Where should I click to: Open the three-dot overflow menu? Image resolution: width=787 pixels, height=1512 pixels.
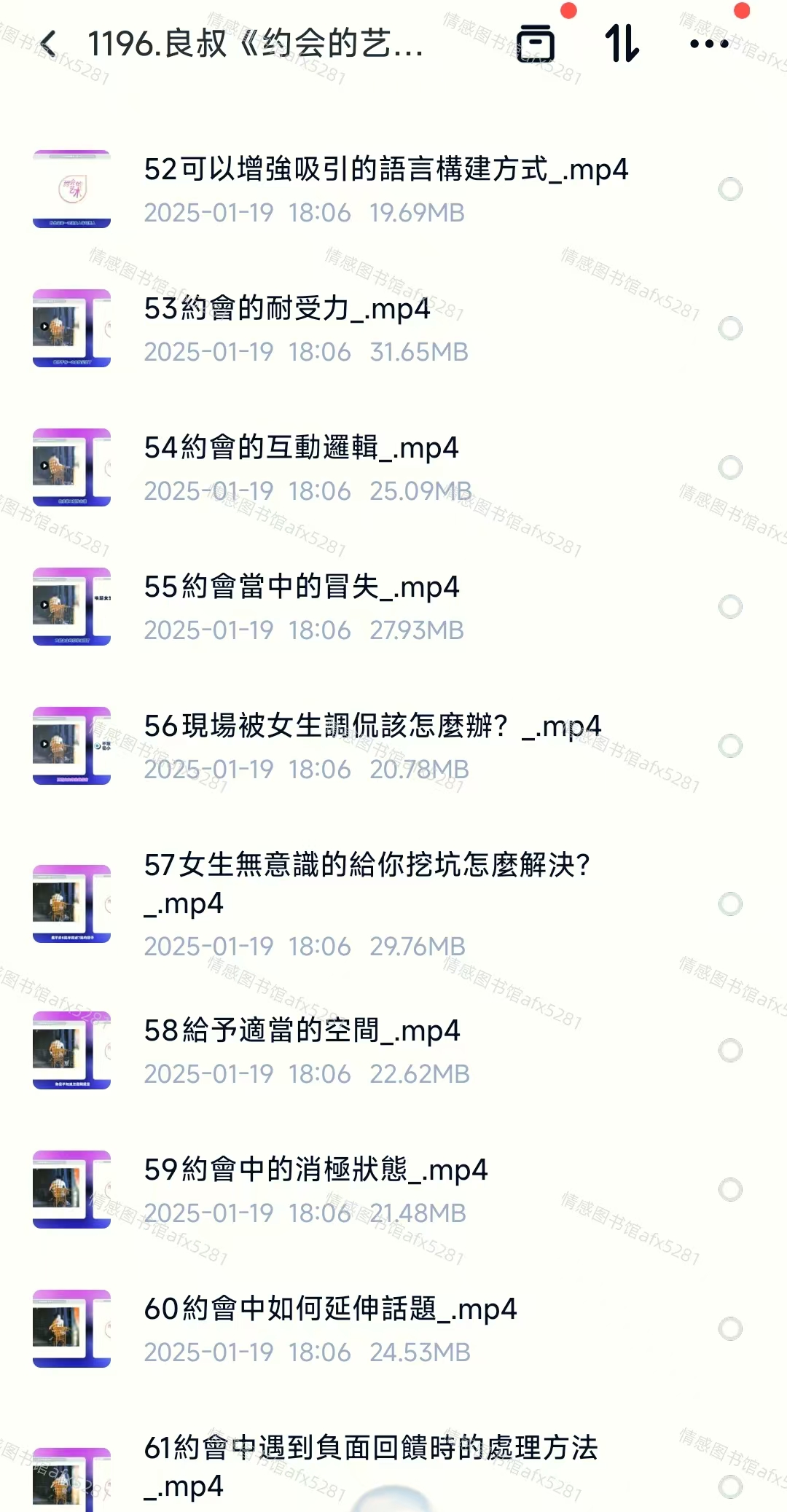pyautogui.click(x=708, y=44)
